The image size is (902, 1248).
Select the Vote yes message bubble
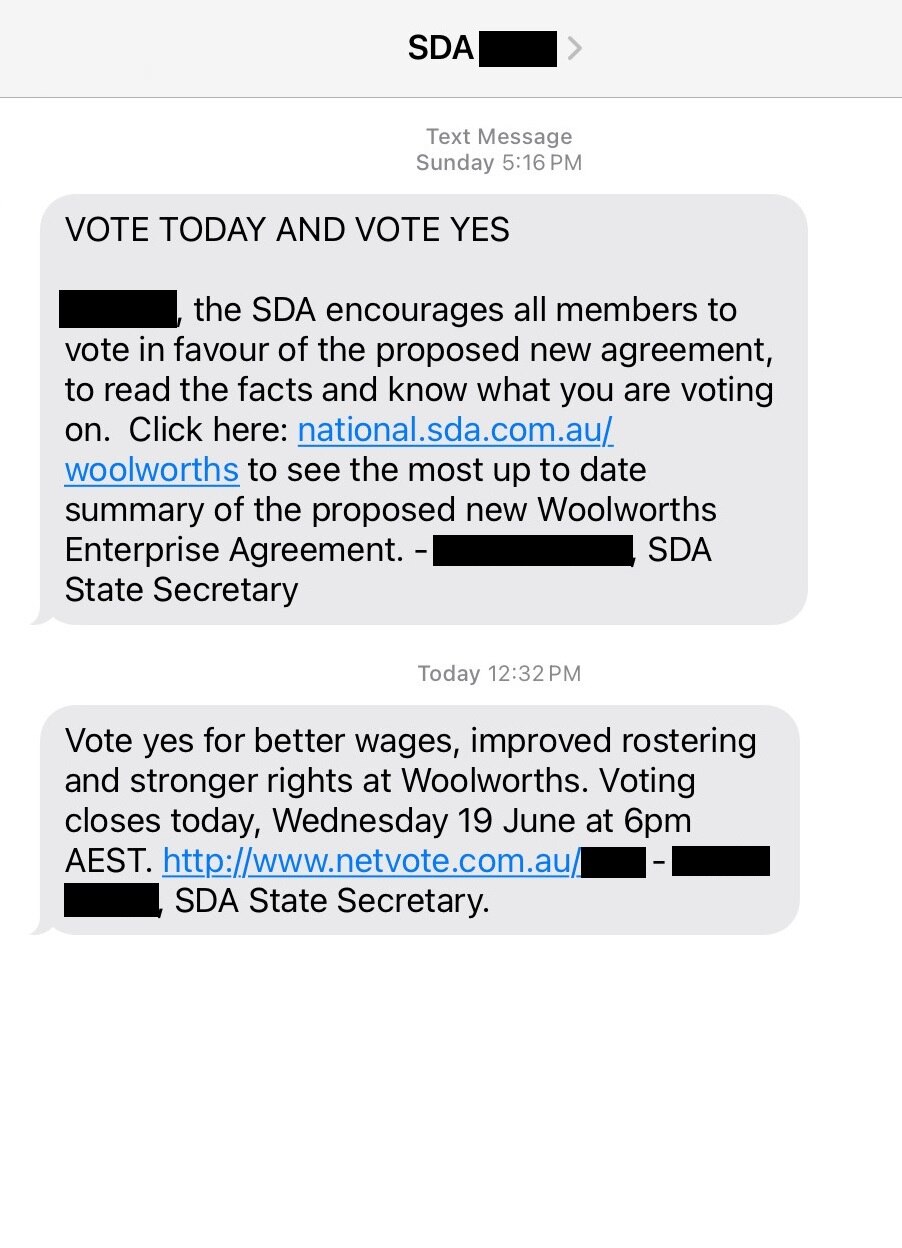(x=420, y=820)
